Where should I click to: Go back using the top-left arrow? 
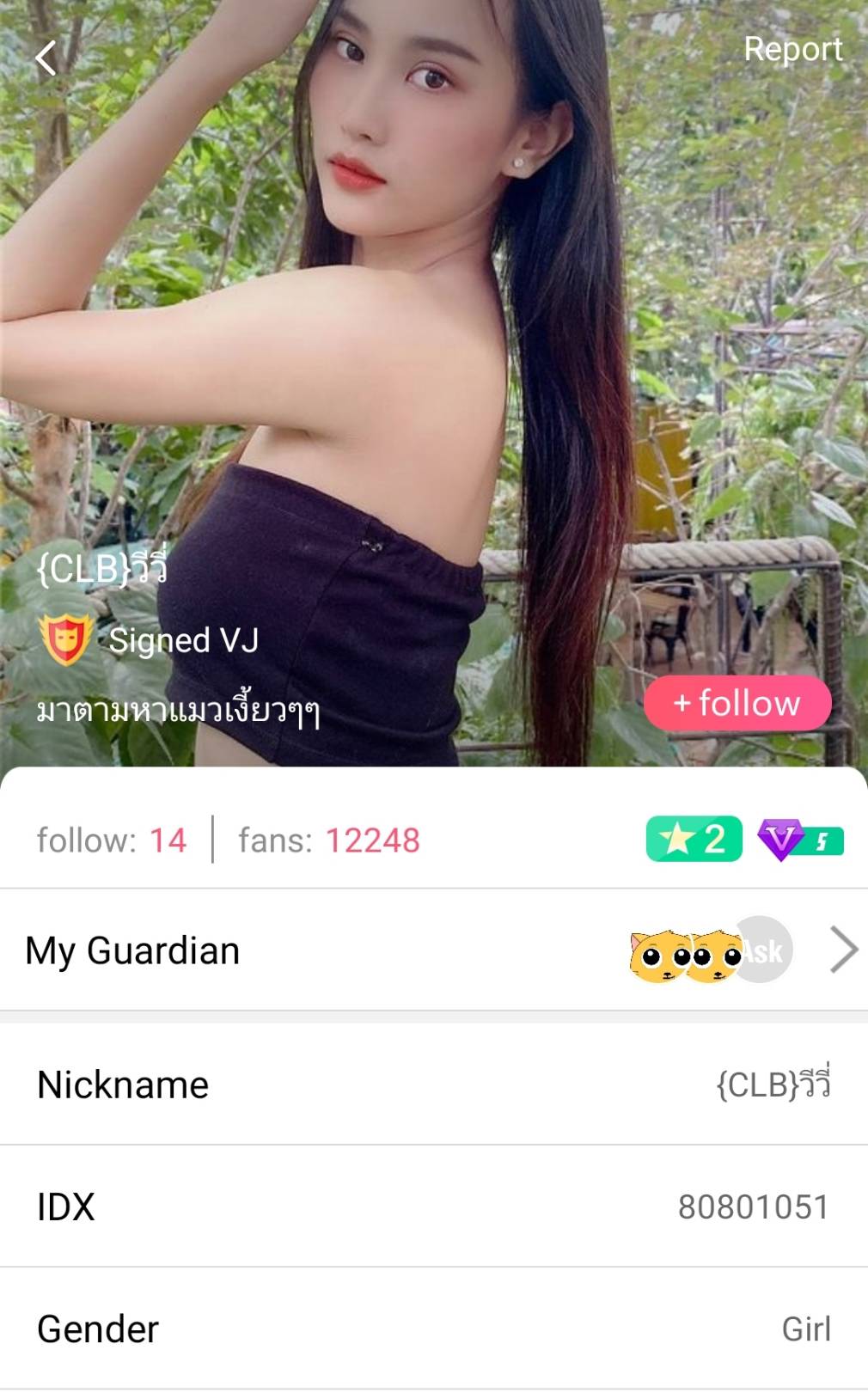pyautogui.click(x=46, y=58)
